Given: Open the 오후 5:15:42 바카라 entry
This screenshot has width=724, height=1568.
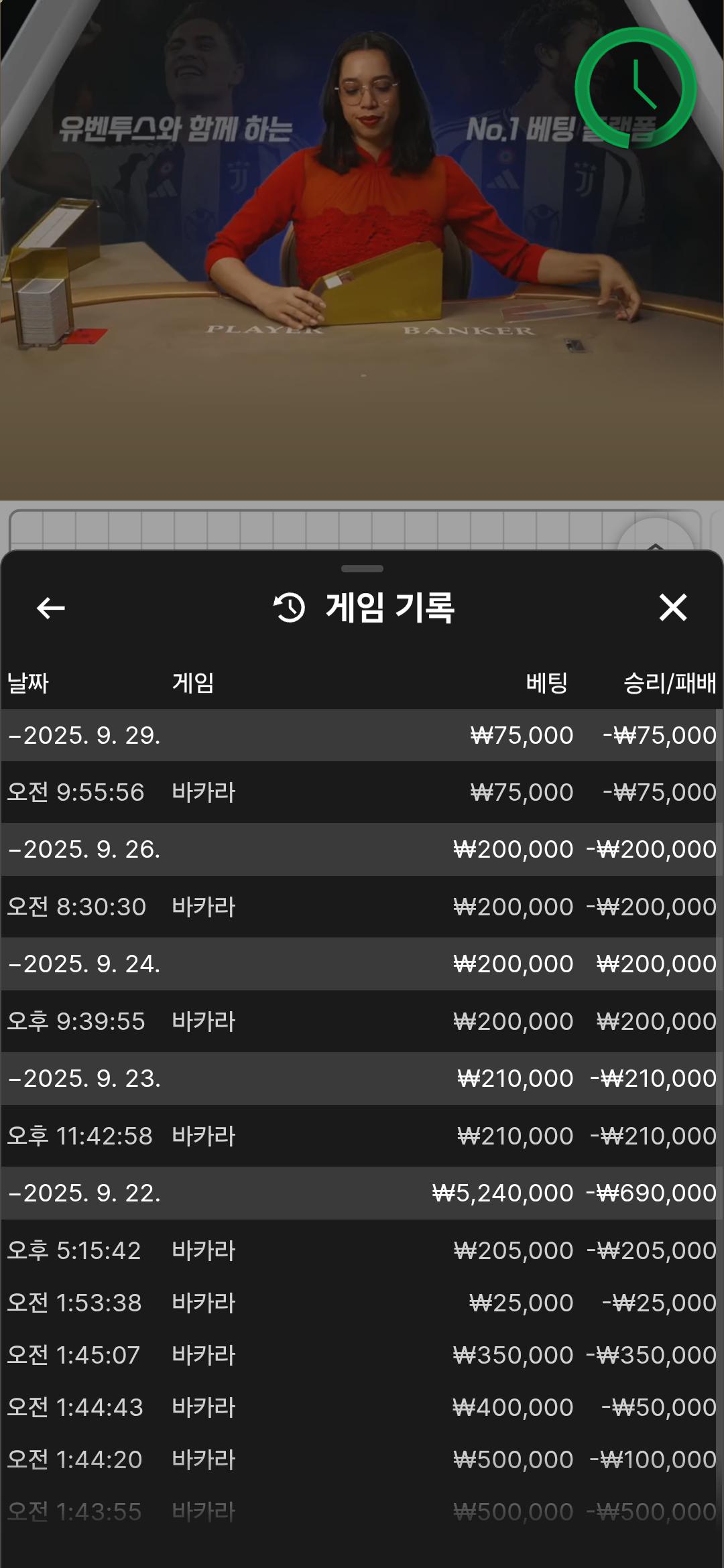Looking at the screenshot, I should pos(362,1250).
